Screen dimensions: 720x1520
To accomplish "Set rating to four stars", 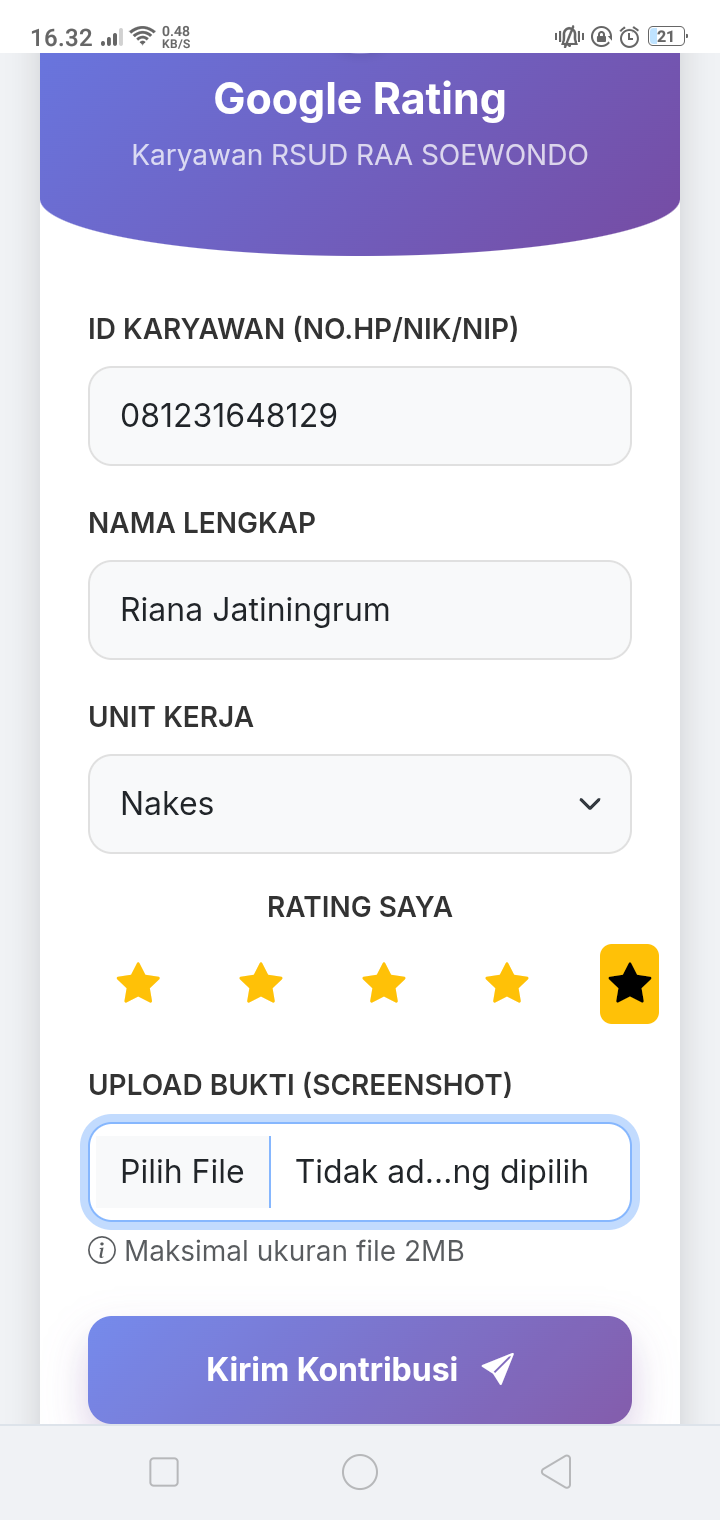I will pyautogui.click(x=507, y=984).
